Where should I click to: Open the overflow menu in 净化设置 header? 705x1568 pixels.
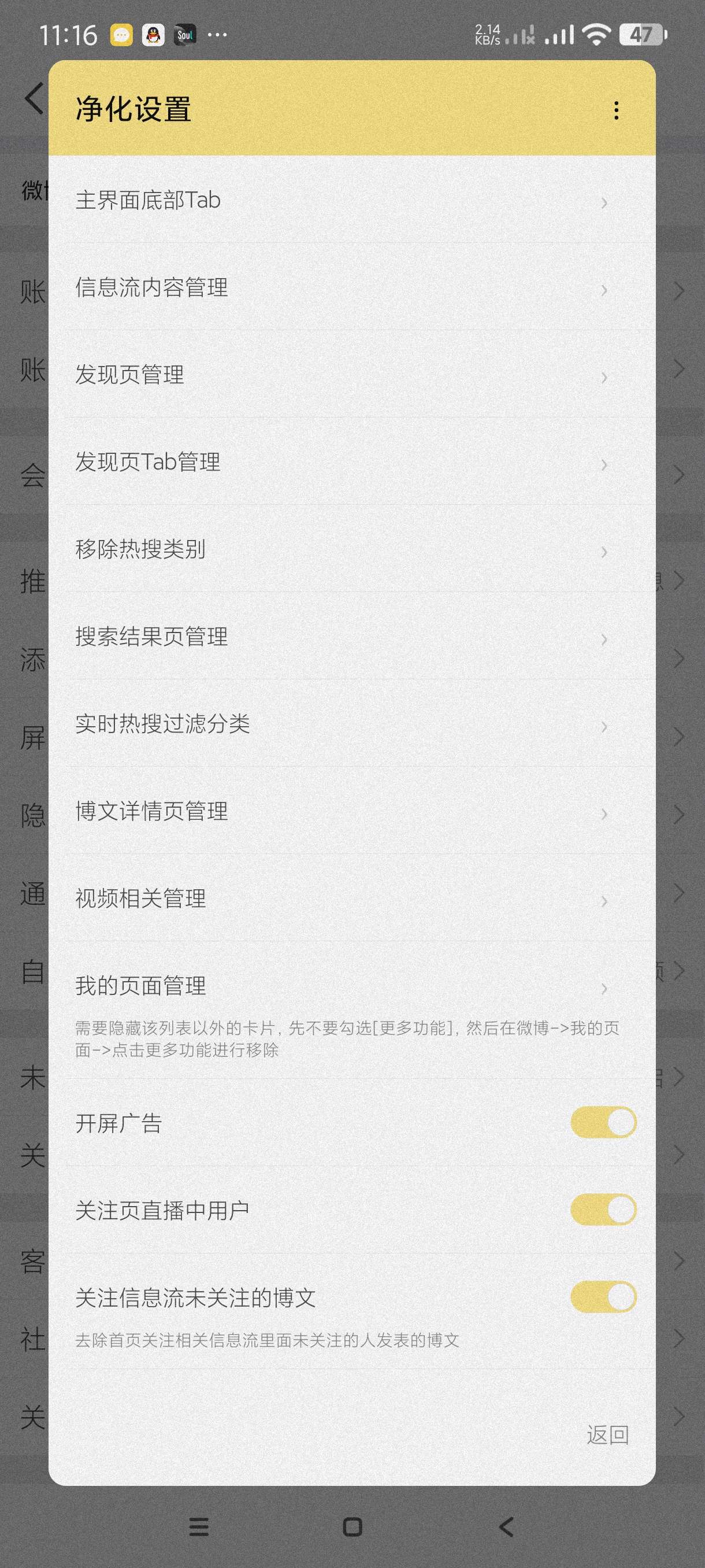tap(616, 110)
